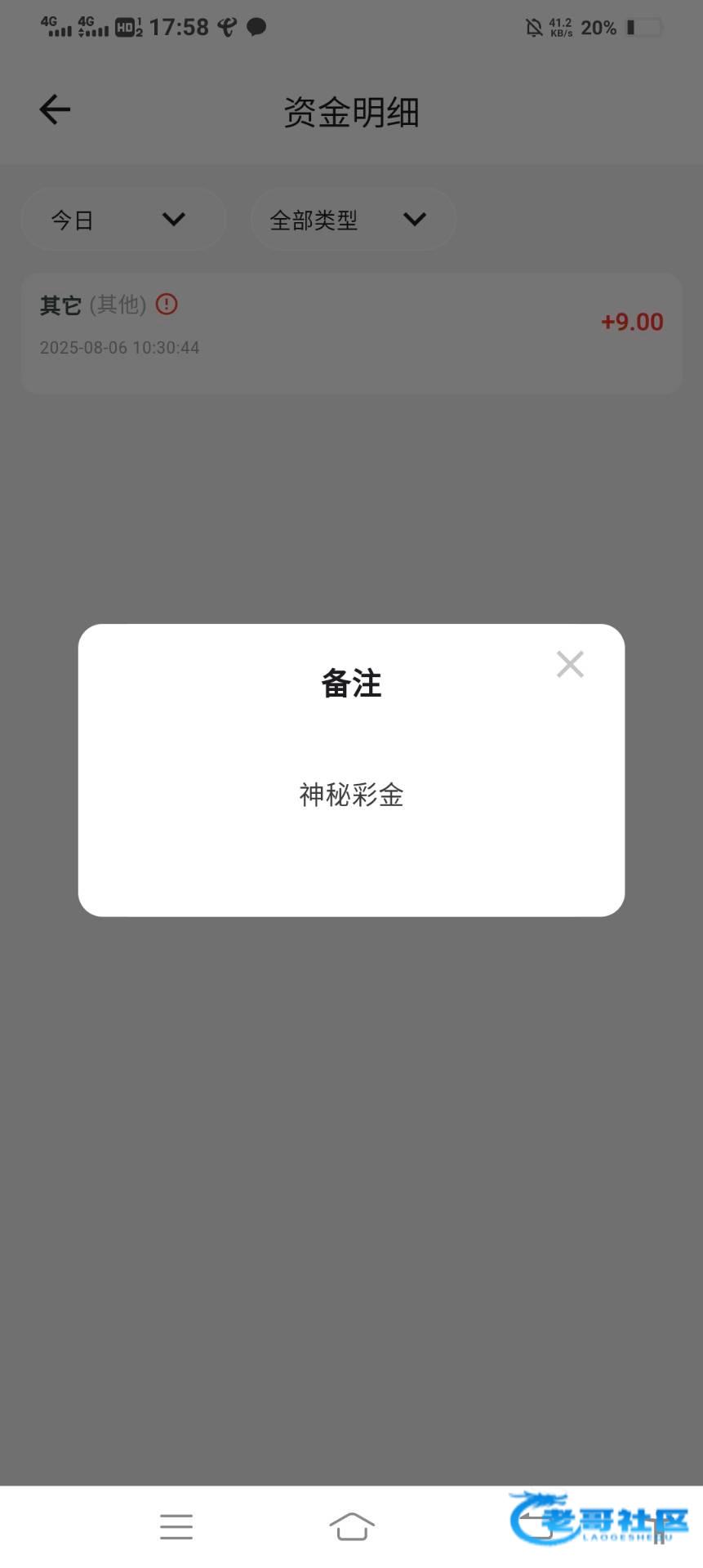Close the 备注 dialog
703x1568 pixels.
(x=570, y=664)
